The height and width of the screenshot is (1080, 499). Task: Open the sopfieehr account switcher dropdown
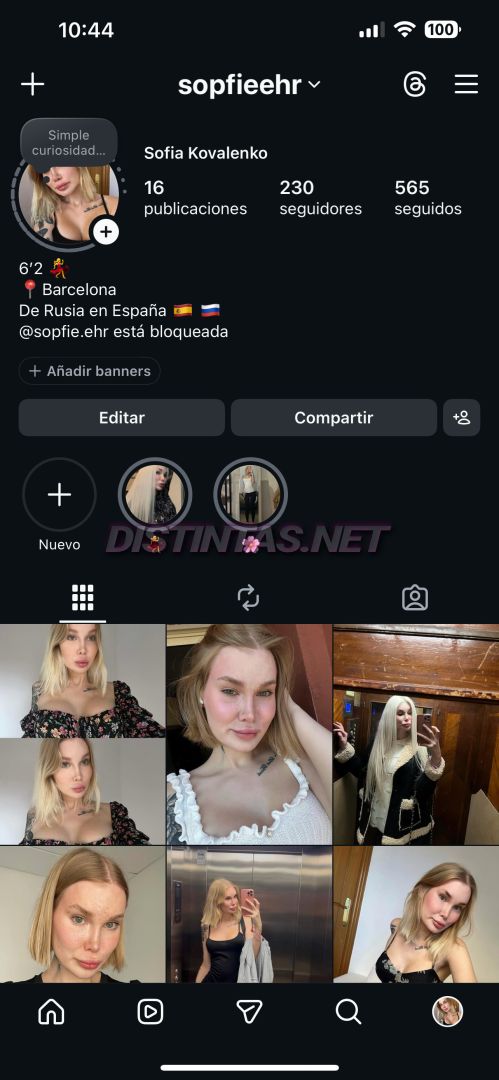point(249,85)
